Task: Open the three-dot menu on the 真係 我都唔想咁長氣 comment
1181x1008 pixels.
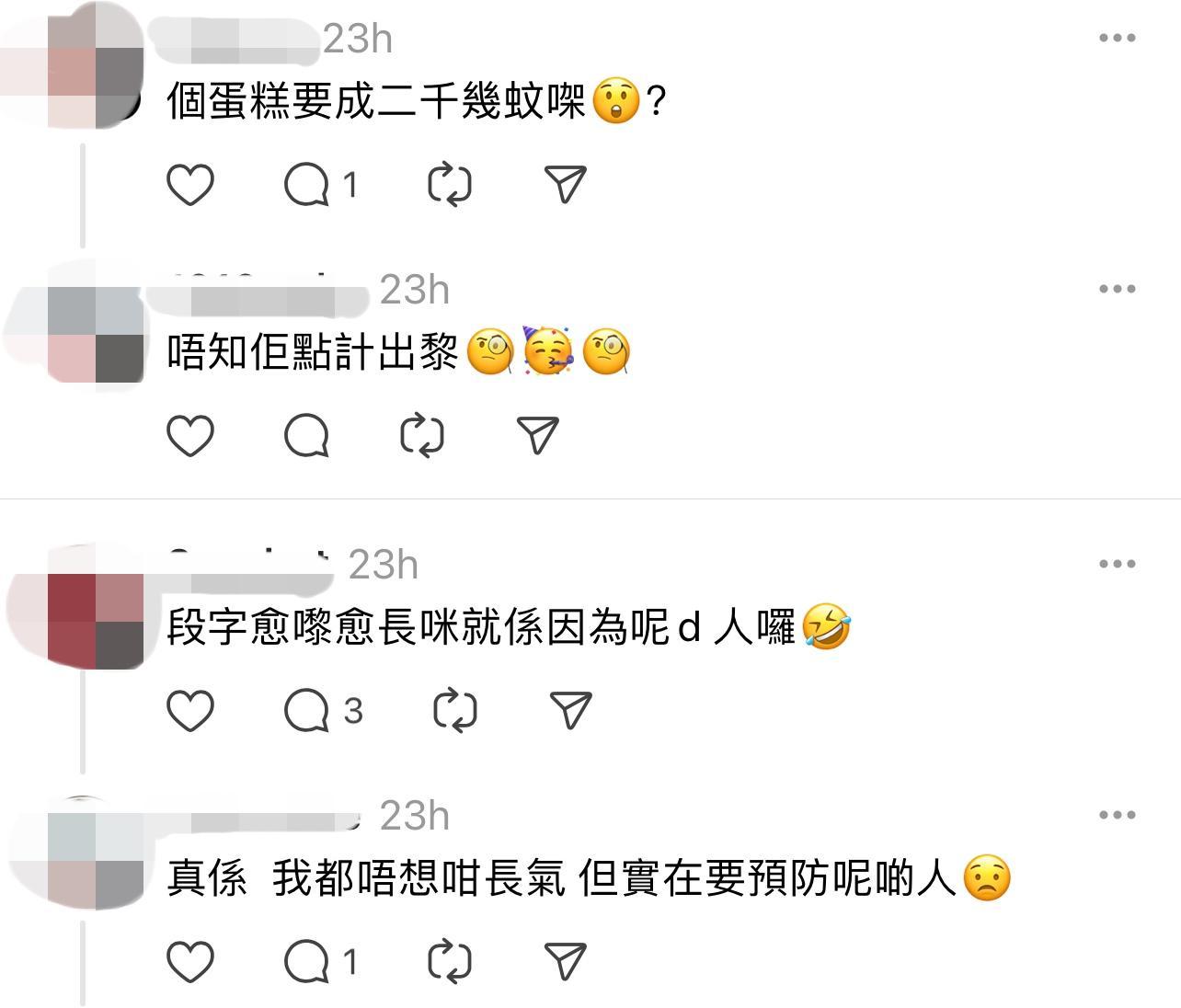Action: (x=1117, y=815)
